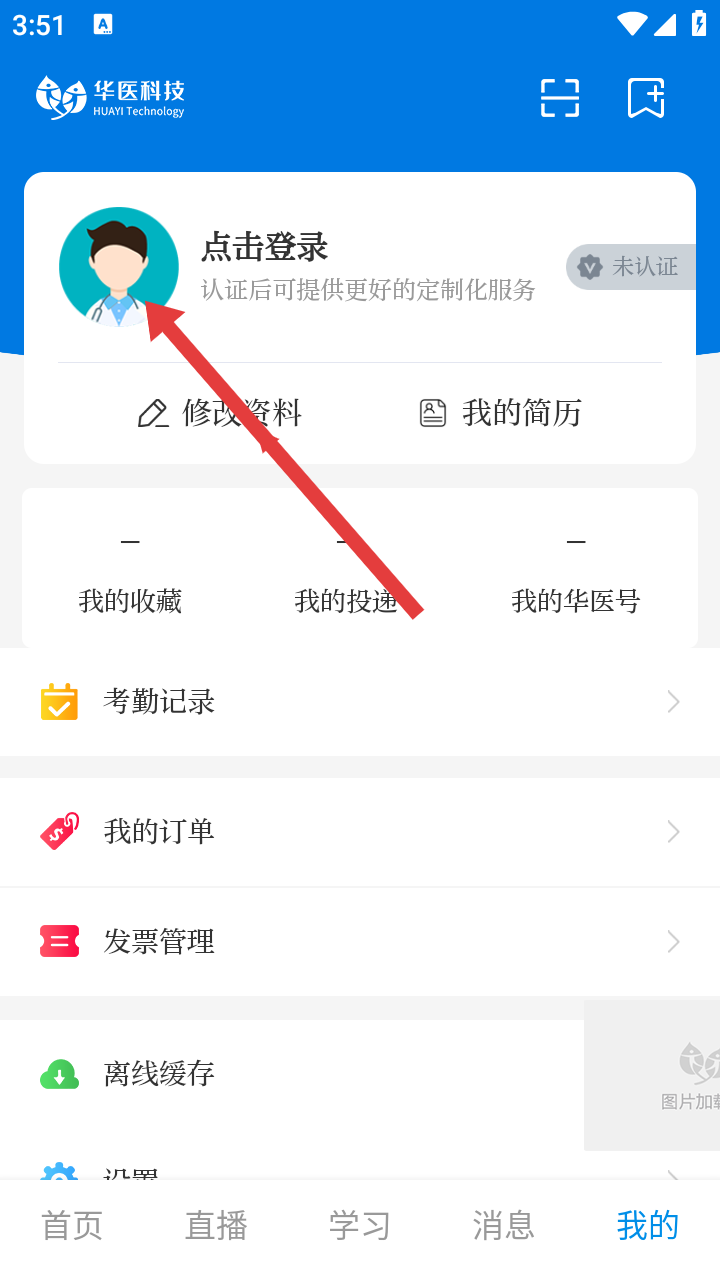Tap 点击登录 to sign in

(265, 247)
